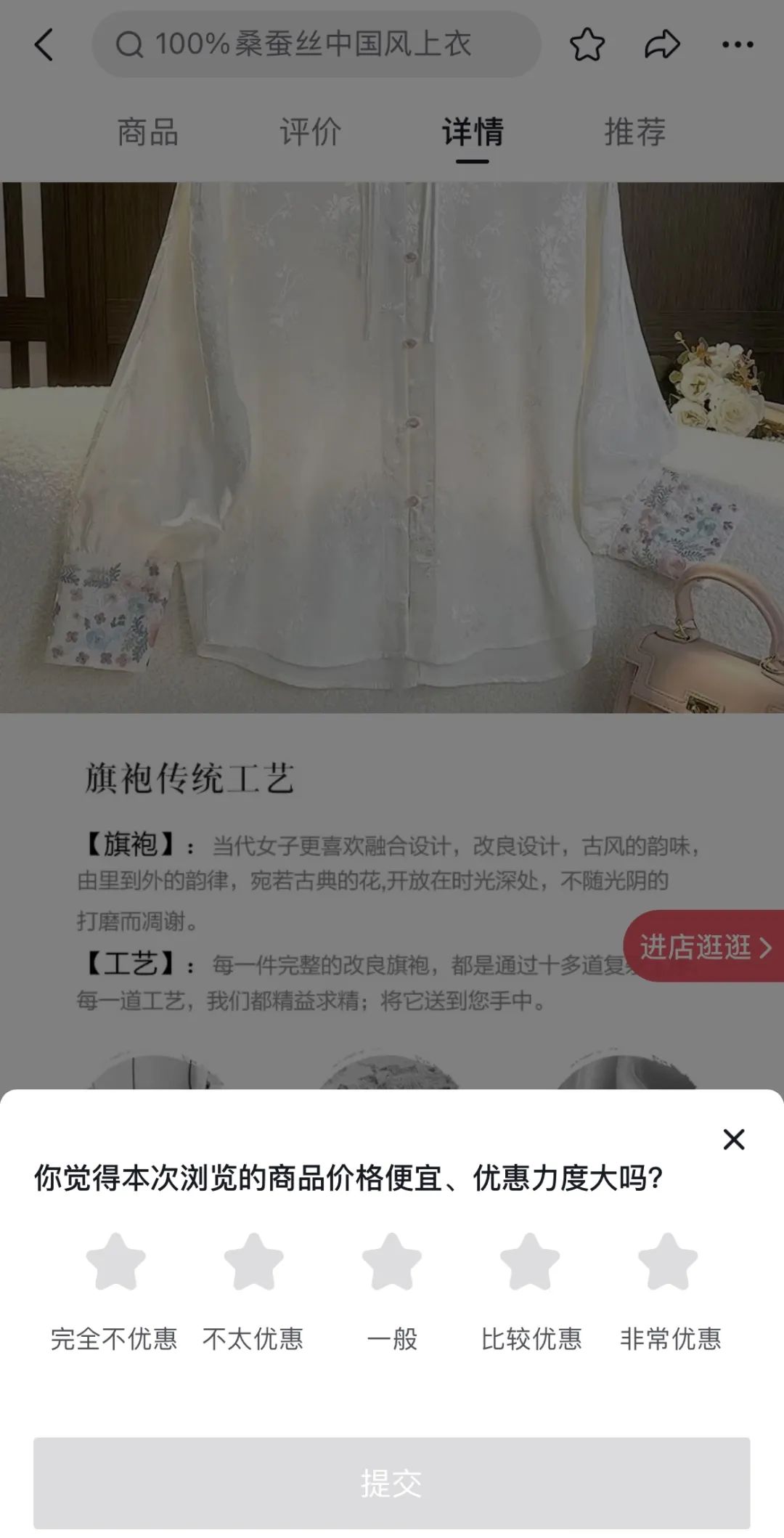The image size is (784, 1538).
Task: Tap the 进店逛逛 store button
Action: (x=704, y=947)
